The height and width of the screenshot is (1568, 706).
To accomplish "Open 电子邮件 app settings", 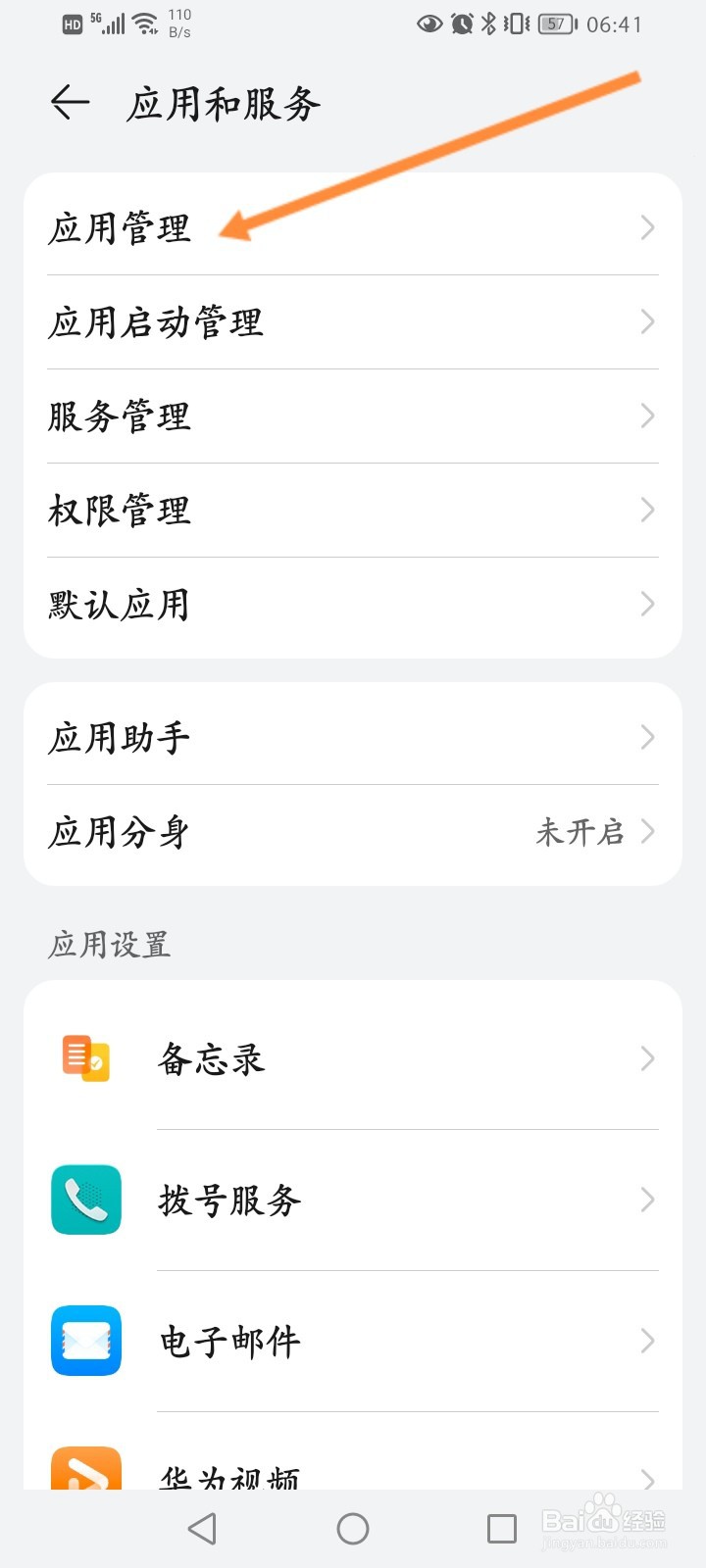I will click(x=353, y=1341).
